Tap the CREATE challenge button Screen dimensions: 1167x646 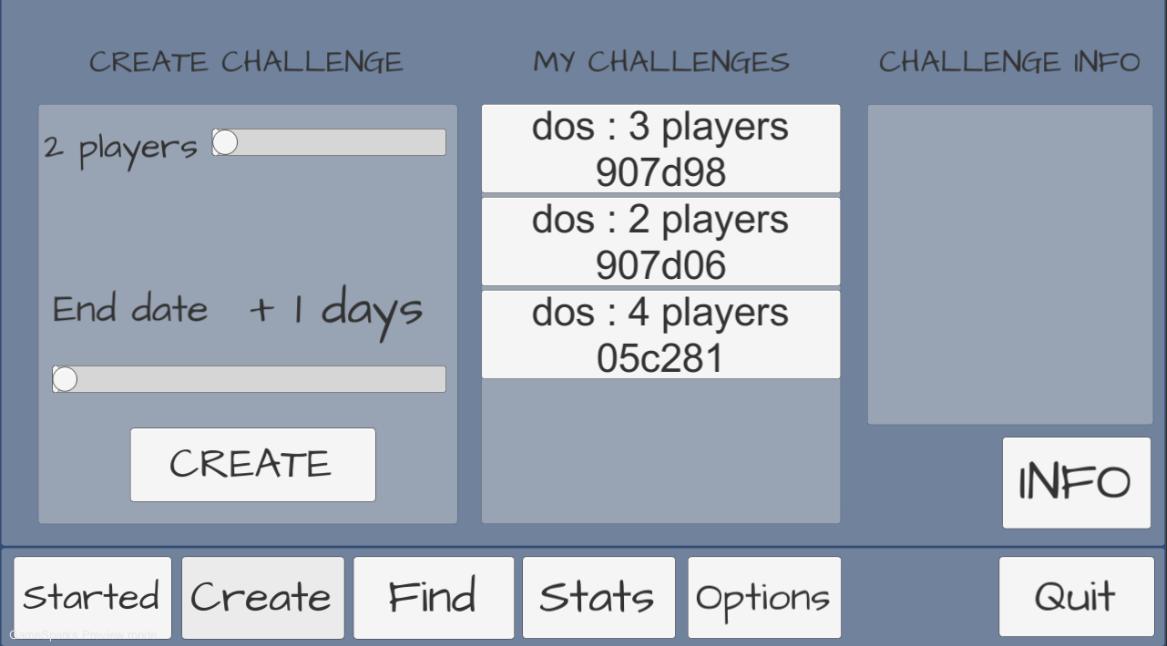(x=252, y=465)
